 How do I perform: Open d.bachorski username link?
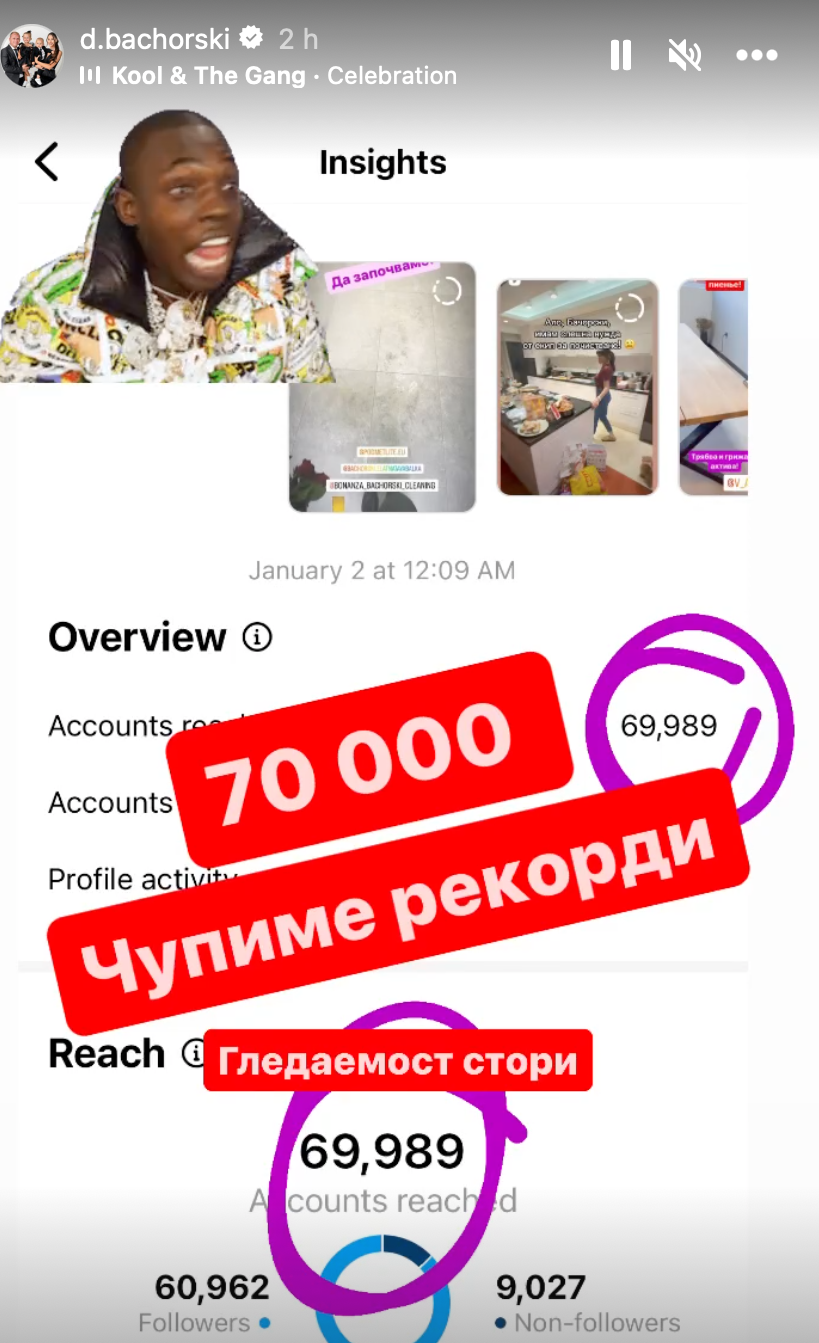pyautogui.click(x=155, y=39)
